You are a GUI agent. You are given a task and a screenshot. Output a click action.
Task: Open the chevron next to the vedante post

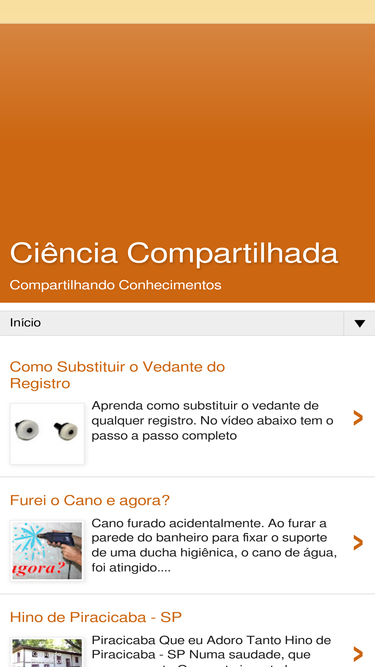pos(358,418)
